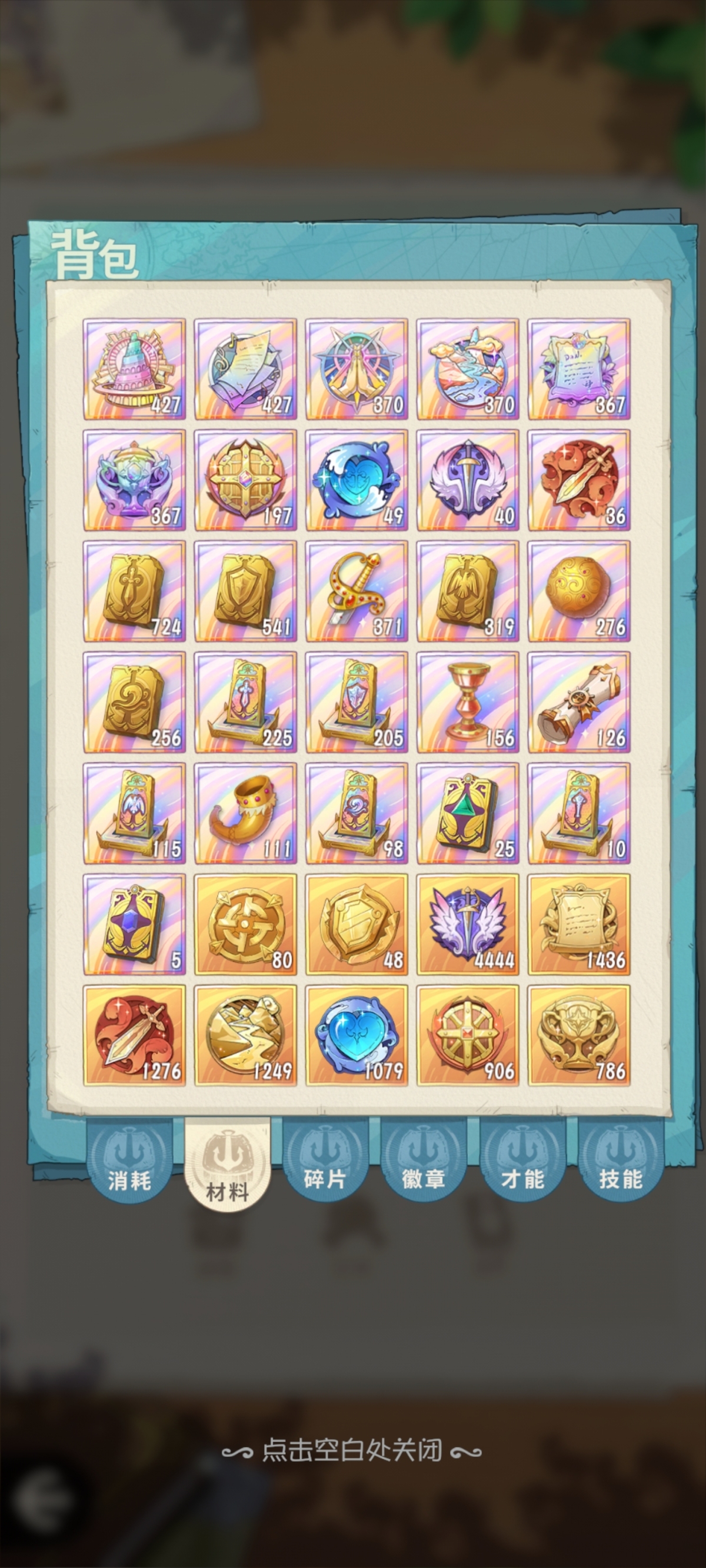Select the parchment item with 1436

pos(579,925)
